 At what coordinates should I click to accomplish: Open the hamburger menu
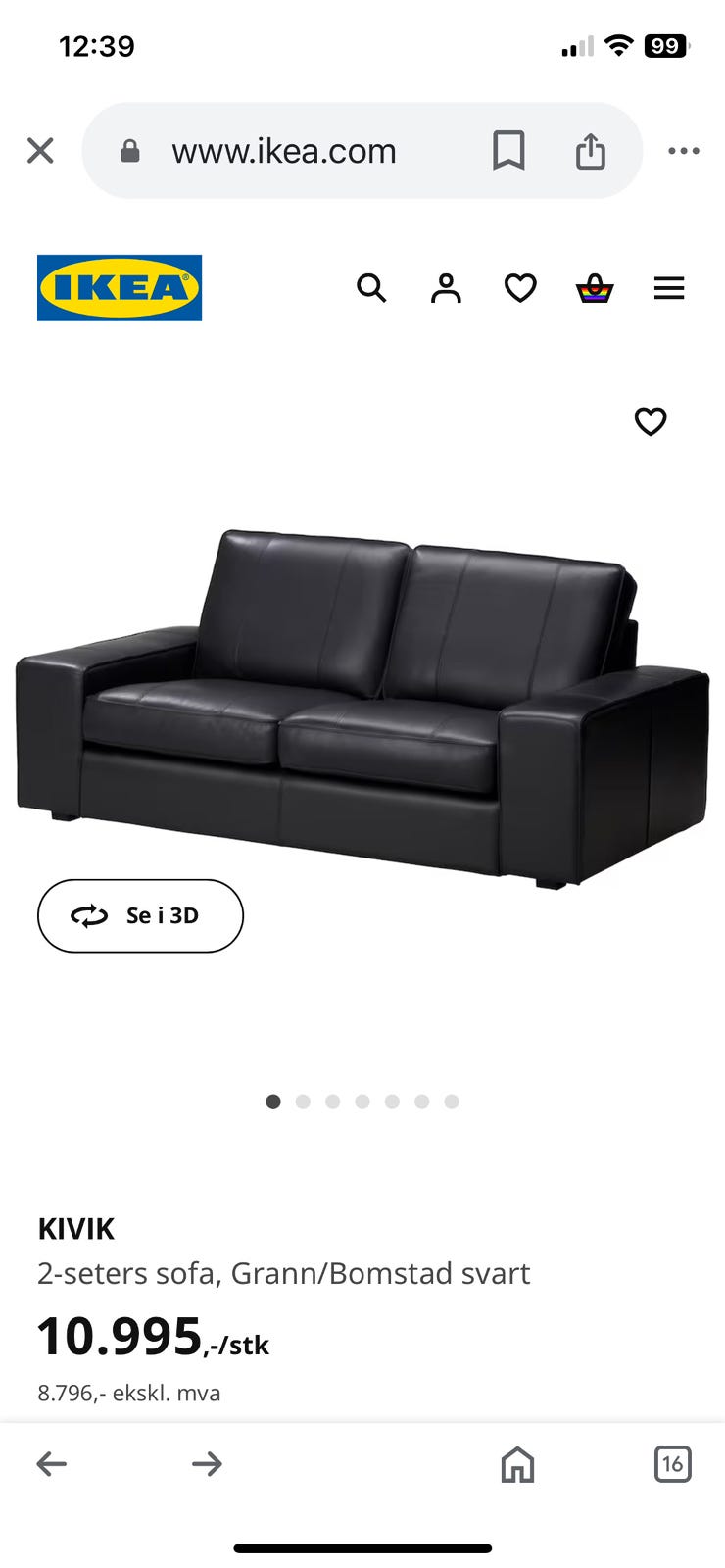click(669, 288)
